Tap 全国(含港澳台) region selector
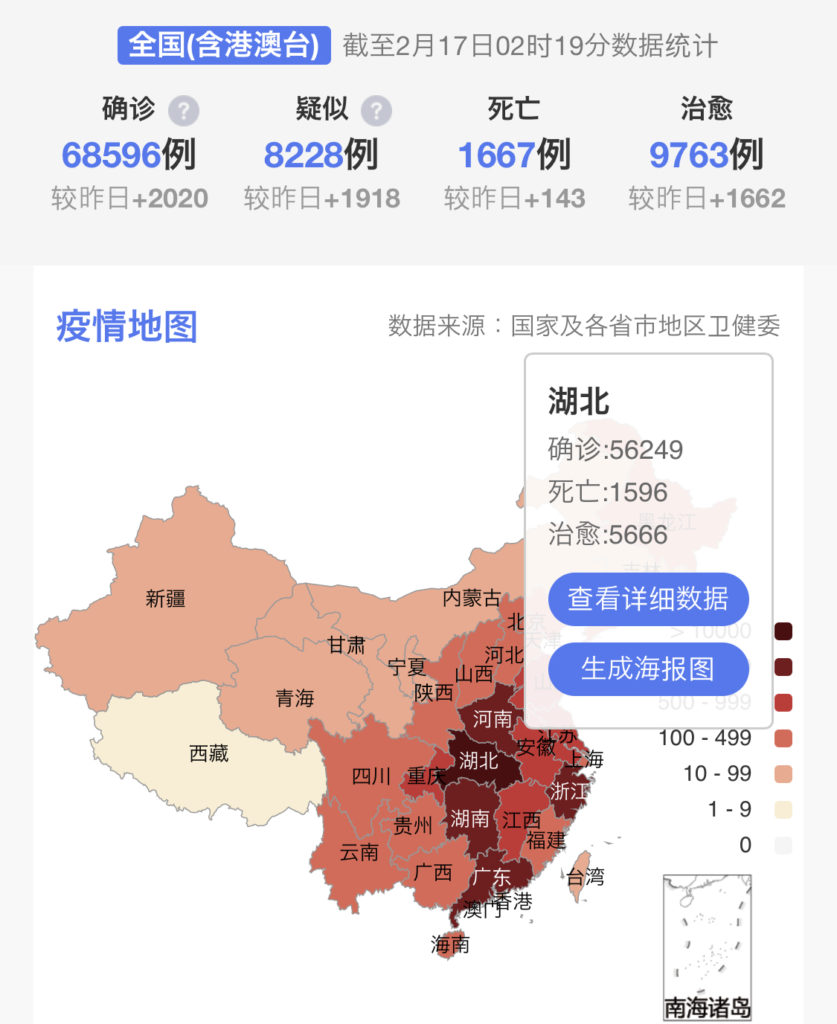 (x=224, y=45)
